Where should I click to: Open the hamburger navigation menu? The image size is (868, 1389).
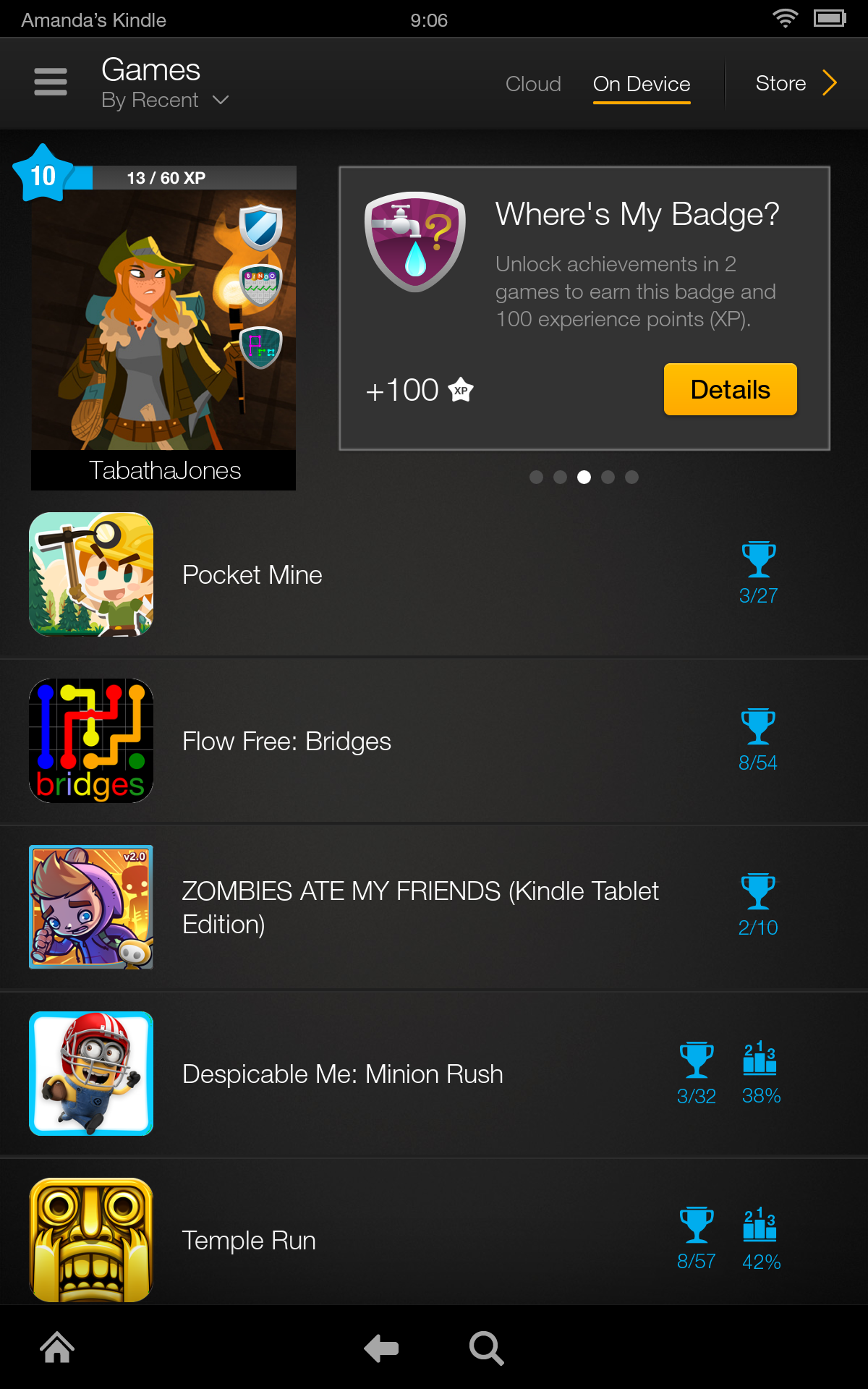(51, 82)
